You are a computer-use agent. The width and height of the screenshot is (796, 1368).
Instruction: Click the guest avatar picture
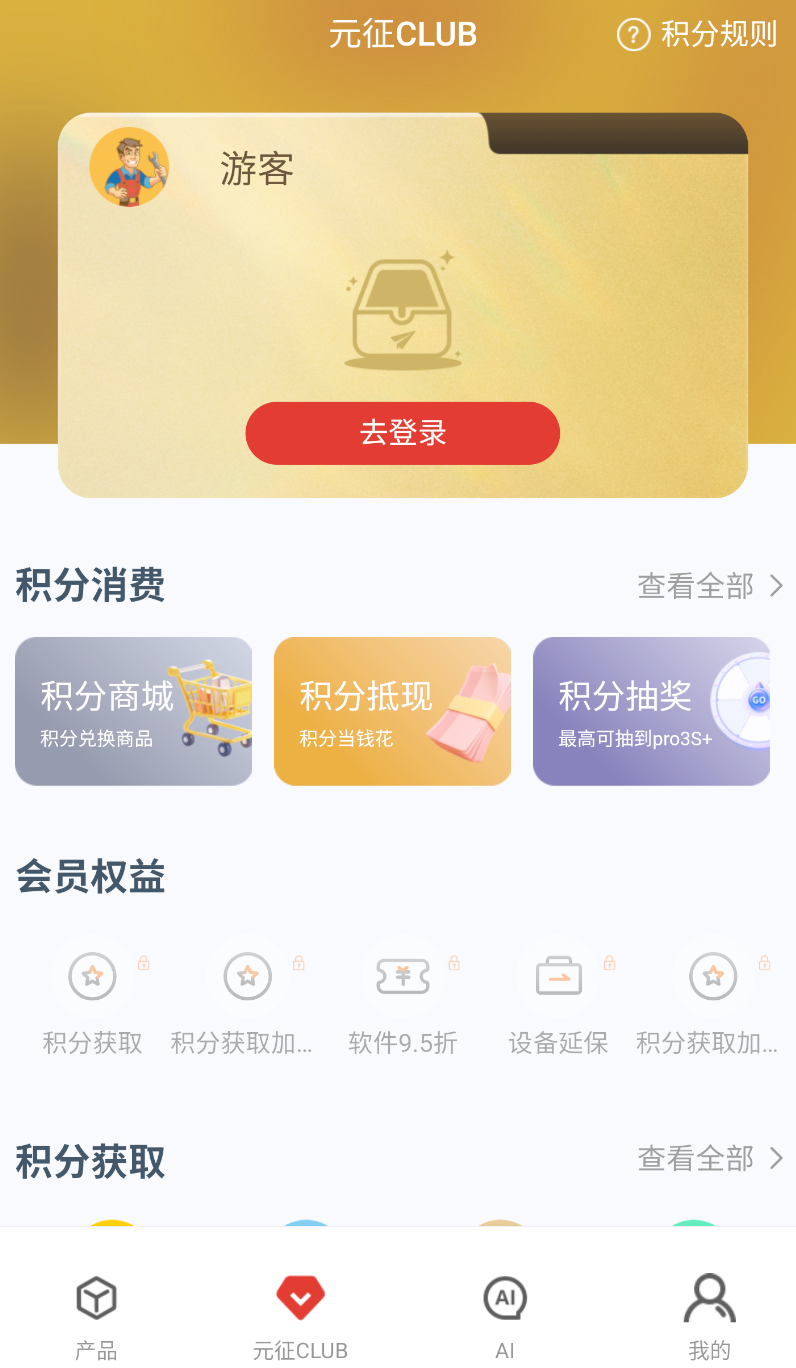coord(129,167)
